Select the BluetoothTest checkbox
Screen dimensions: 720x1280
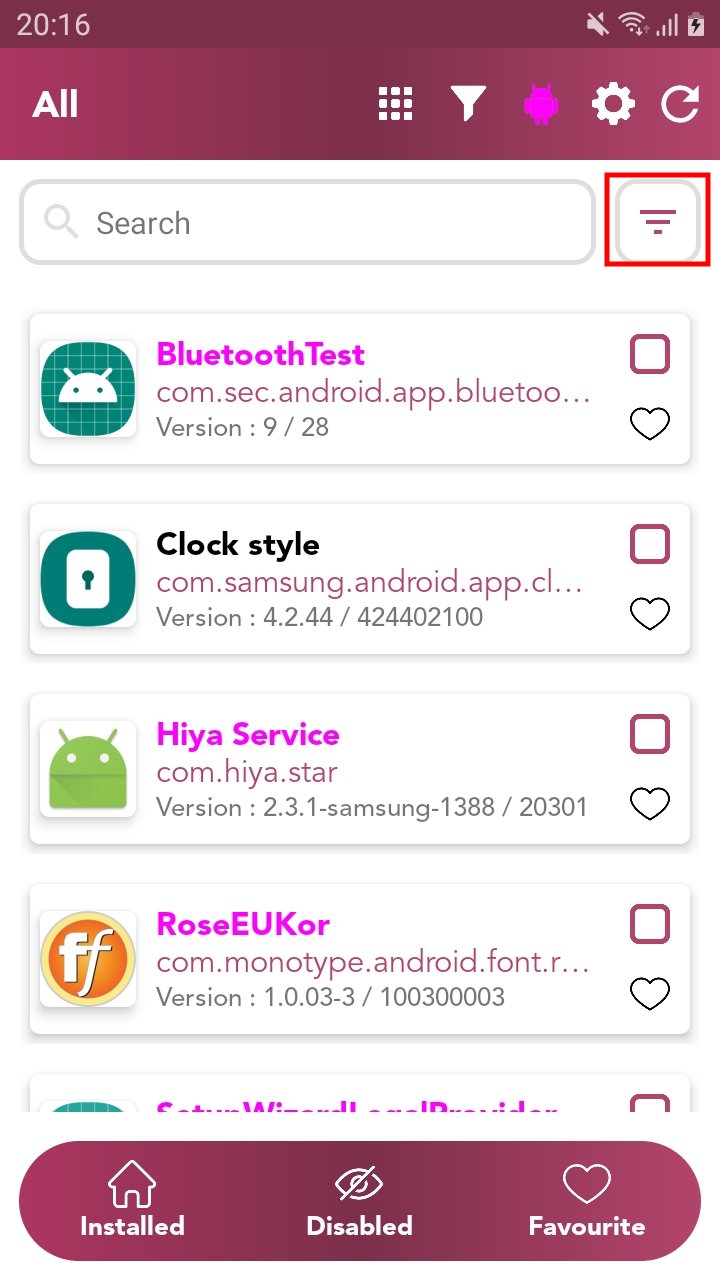[x=650, y=354]
